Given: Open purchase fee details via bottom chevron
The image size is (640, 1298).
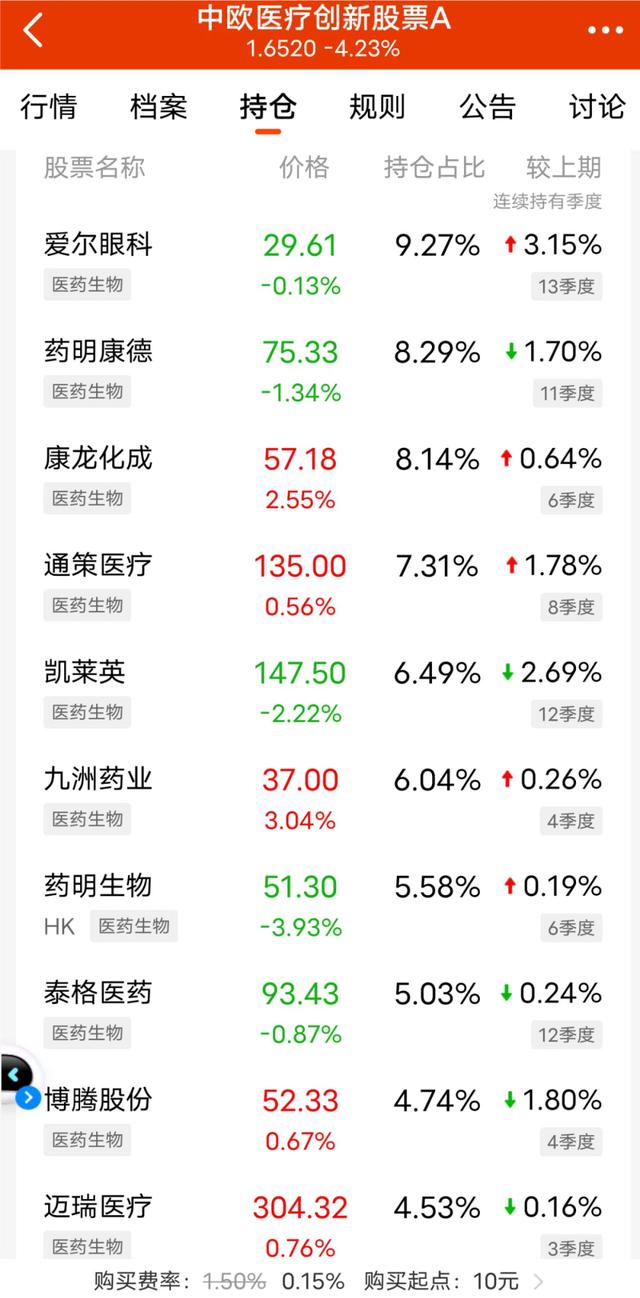Looking at the screenshot, I should [540, 1281].
